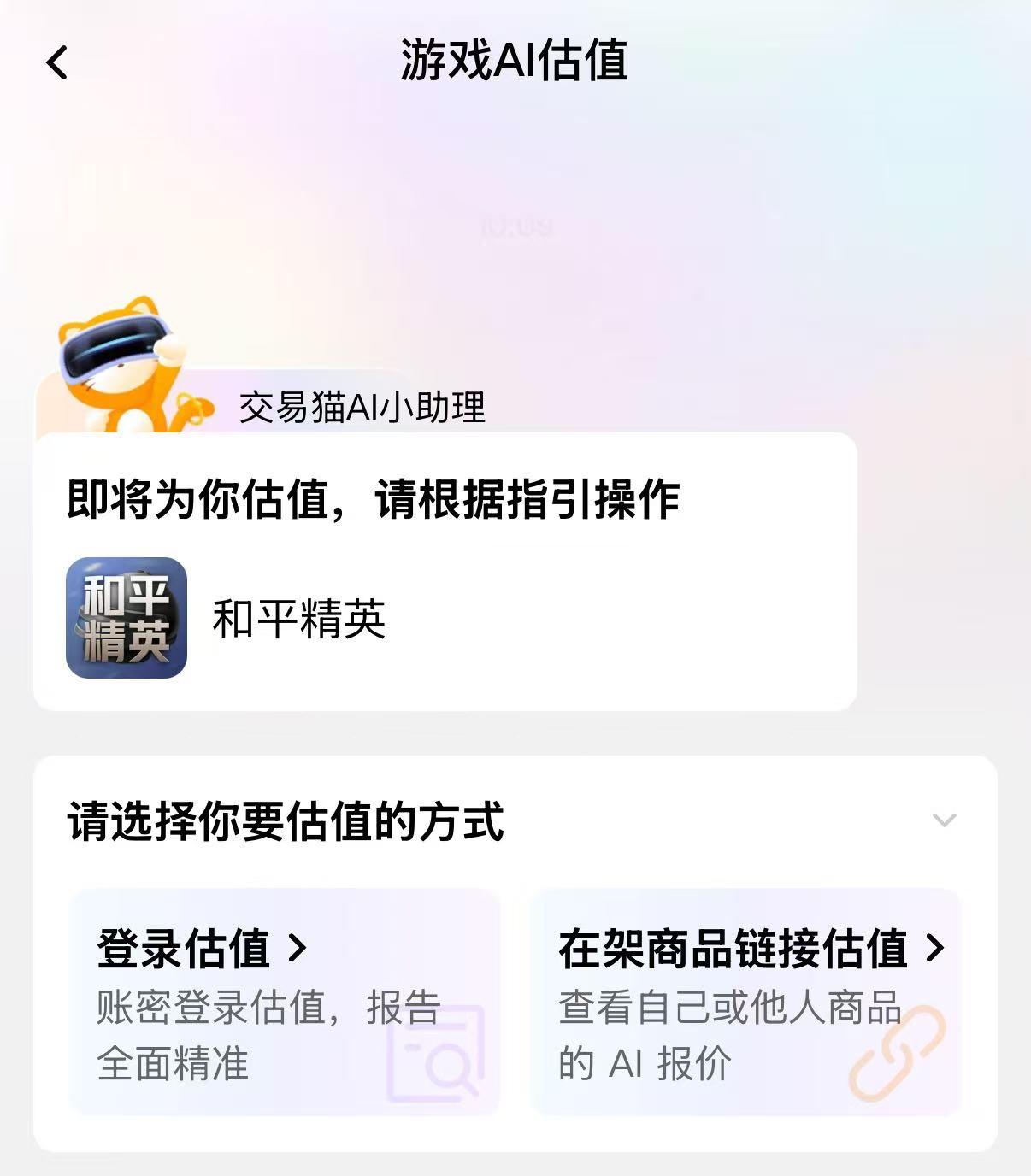Collapse the 请选择你要估值的方式 section
The image size is (1031, 1176).
click(944, 820)
